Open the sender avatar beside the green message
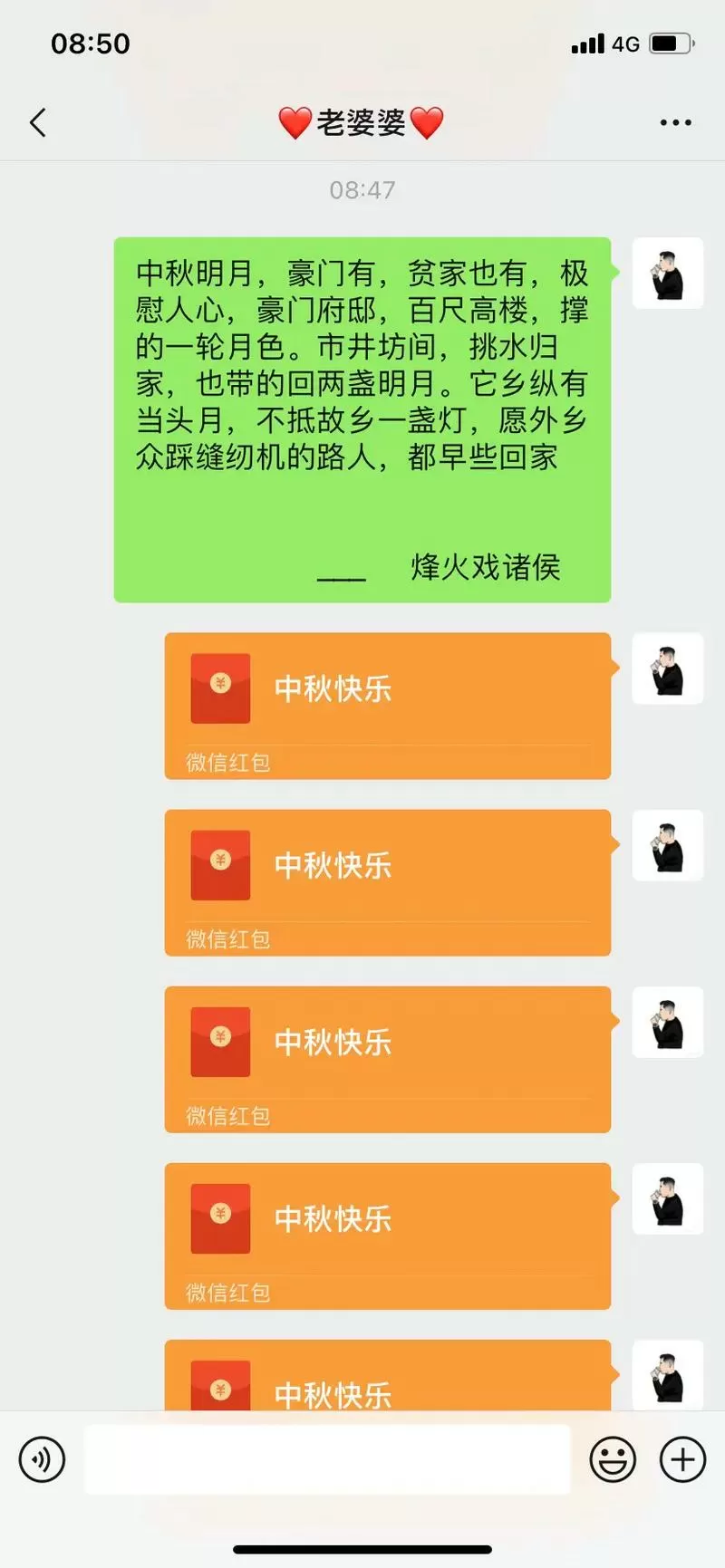Viewport: 725px width, 1568px height. (x=668, y=274)
